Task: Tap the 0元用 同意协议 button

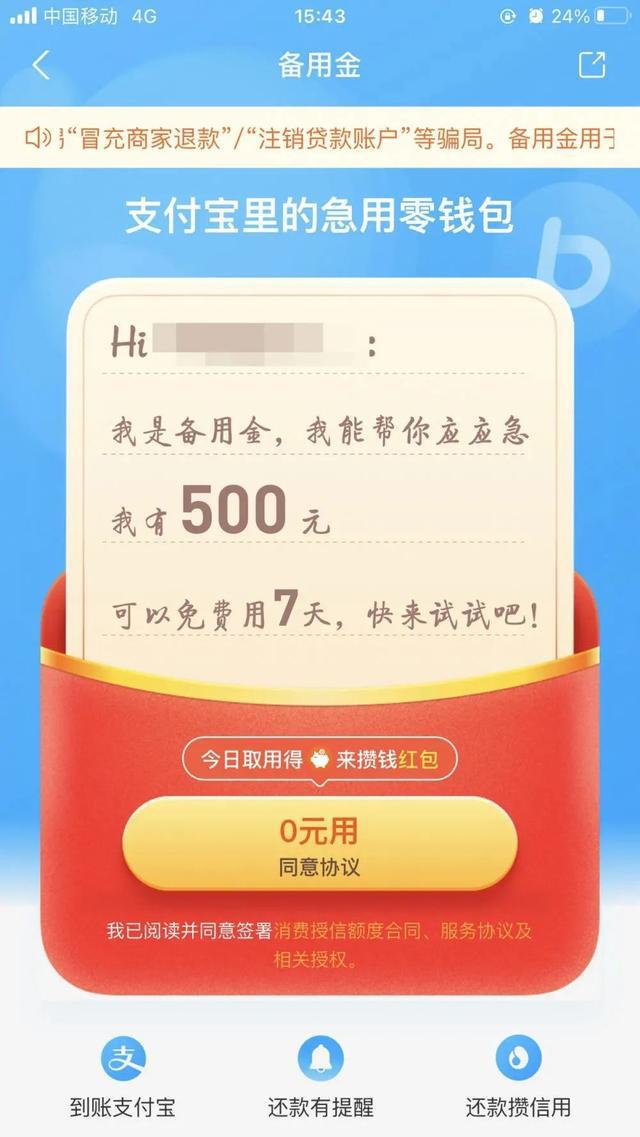Action: [319, 845]
